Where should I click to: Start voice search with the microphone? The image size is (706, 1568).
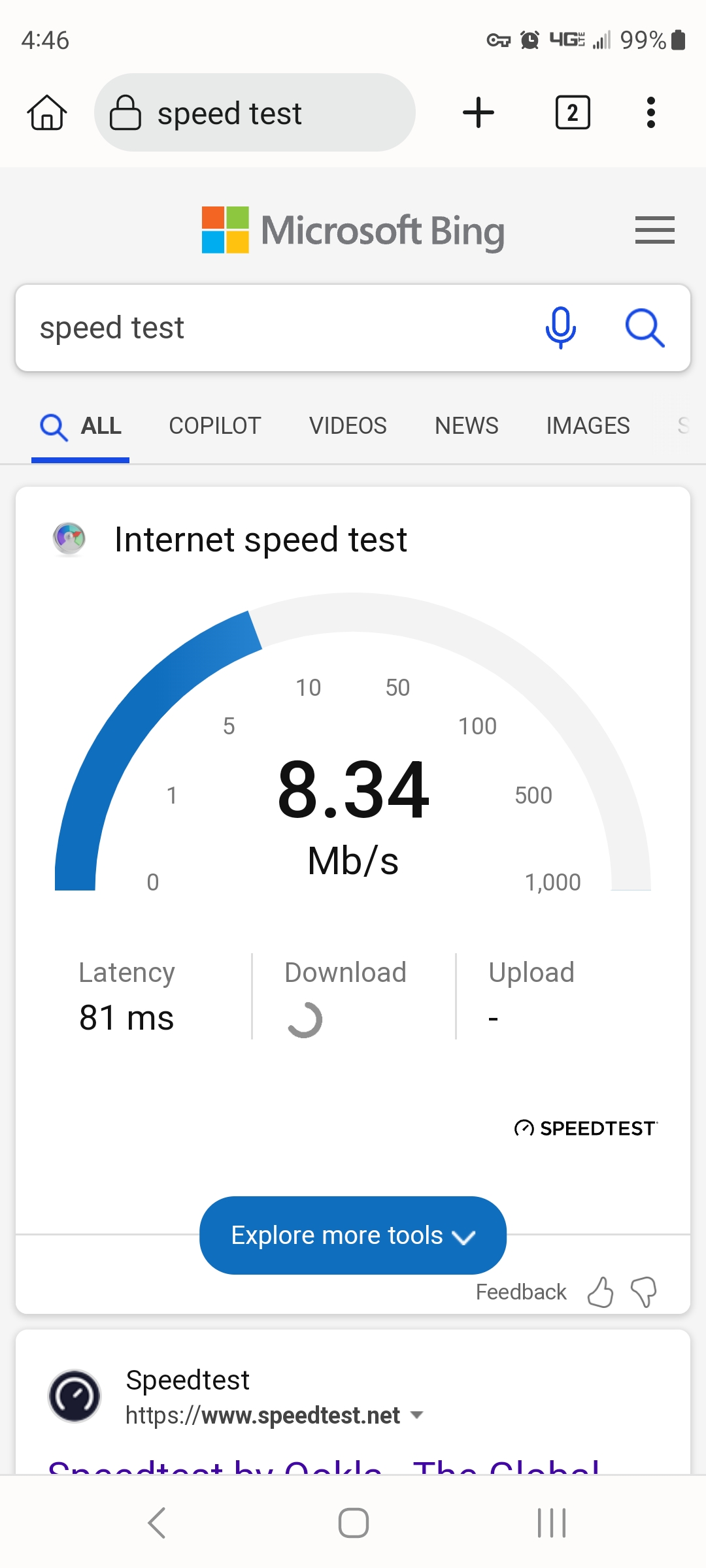(x=560, y=328)
